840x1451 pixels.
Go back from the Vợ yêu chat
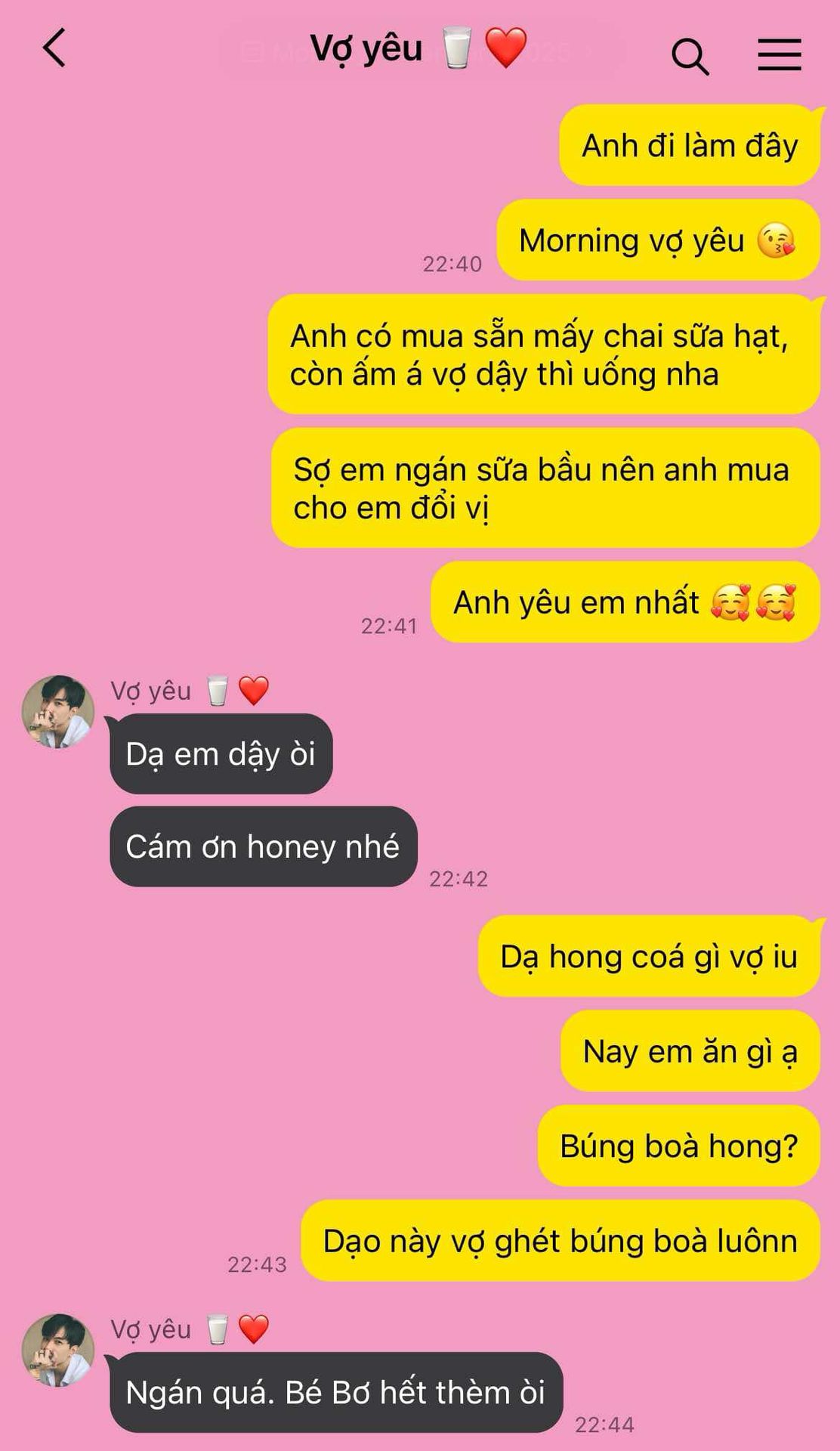pyautogui.click(x=54, y=49)
